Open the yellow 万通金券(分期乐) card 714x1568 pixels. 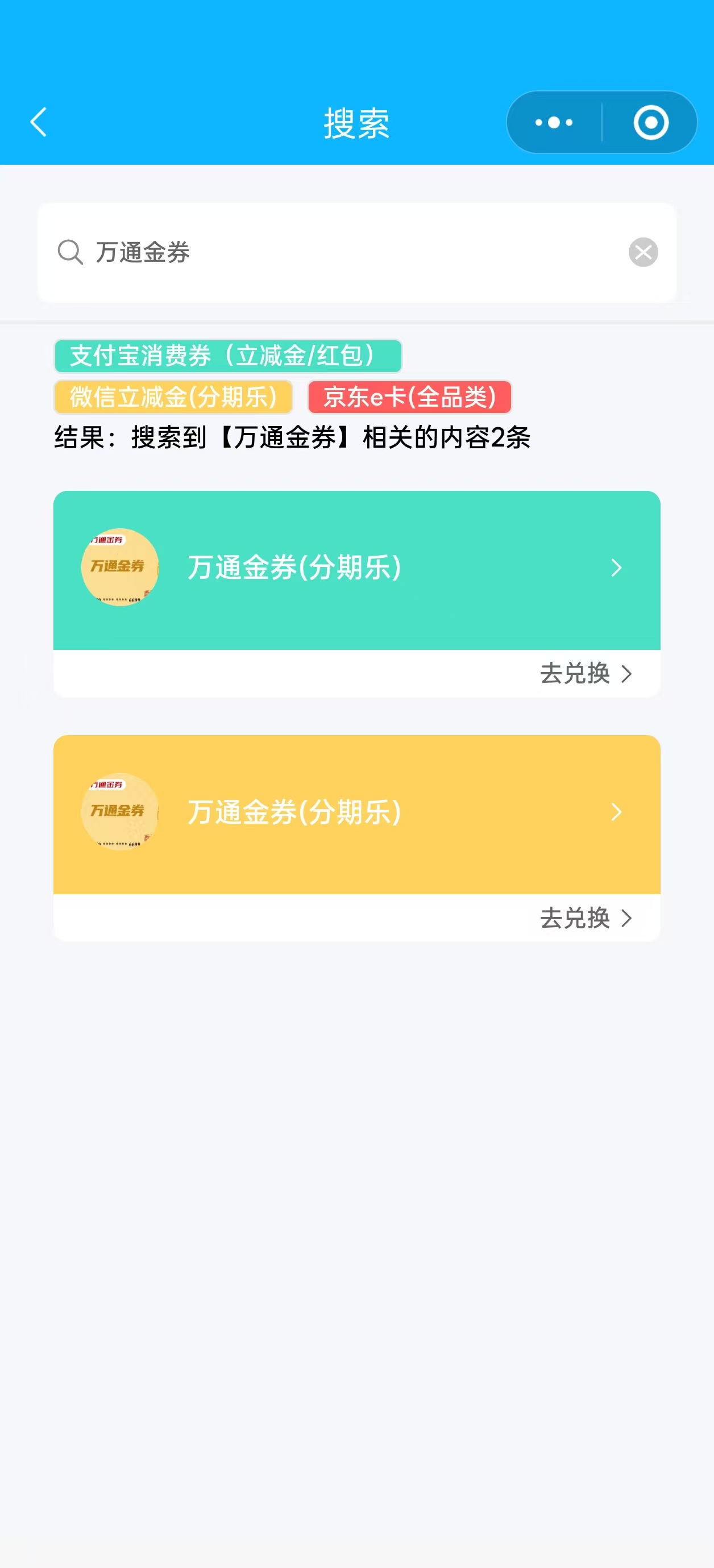click(x=357, y=814)
